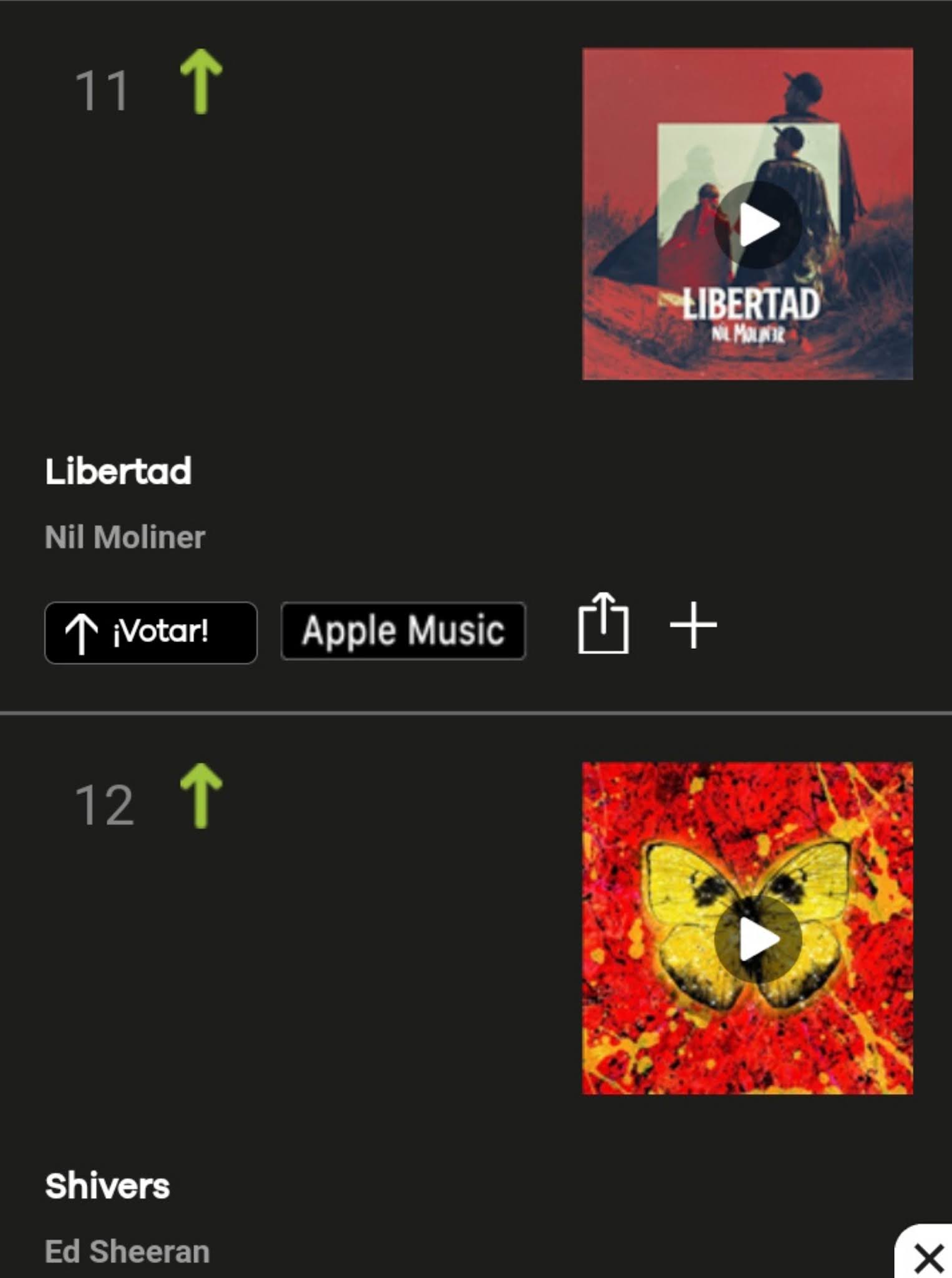
Task: Share the song Libertad
Action: tap(603, 624)
